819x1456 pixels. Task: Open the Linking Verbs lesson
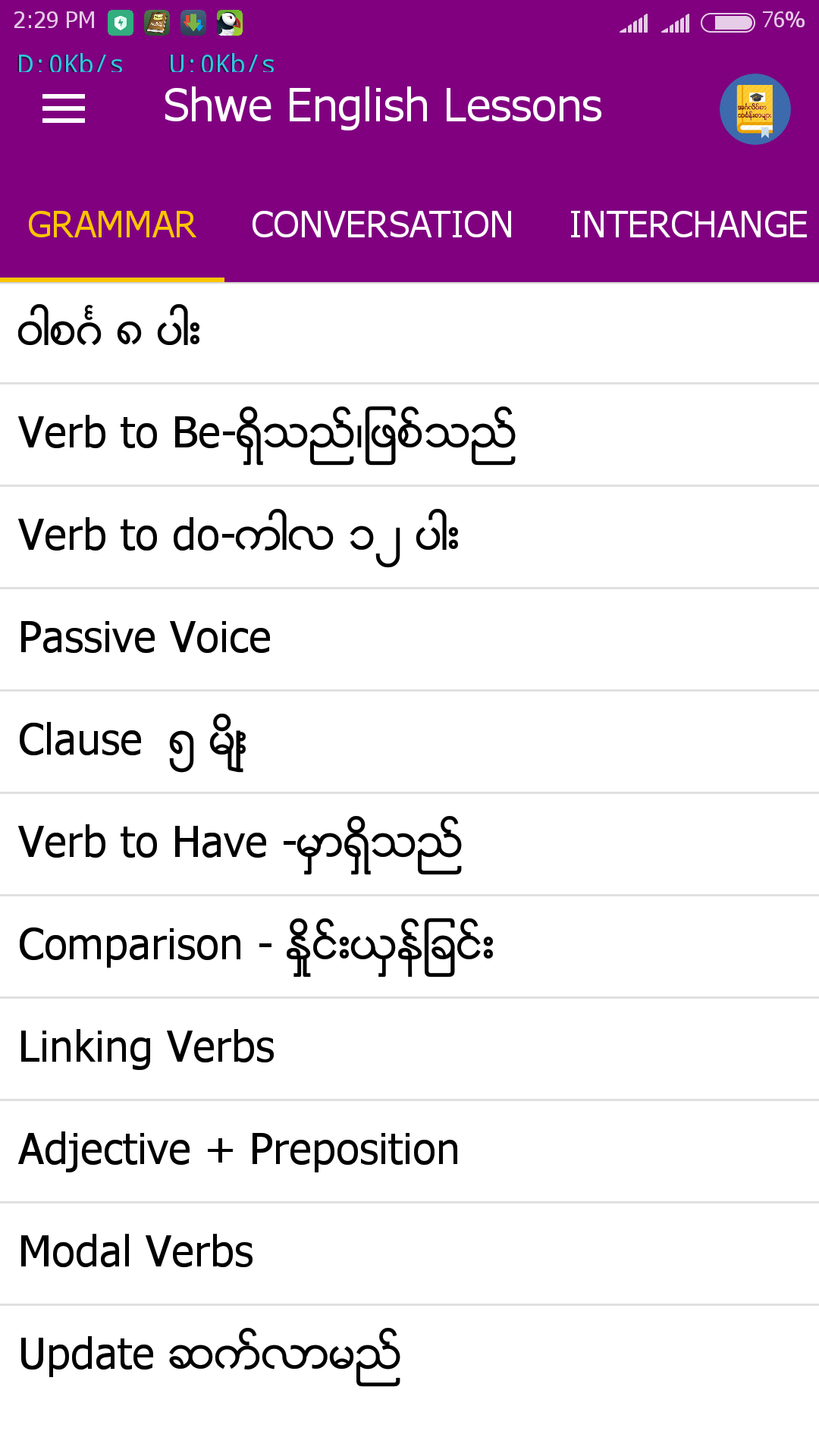(x=409, y=1049)
